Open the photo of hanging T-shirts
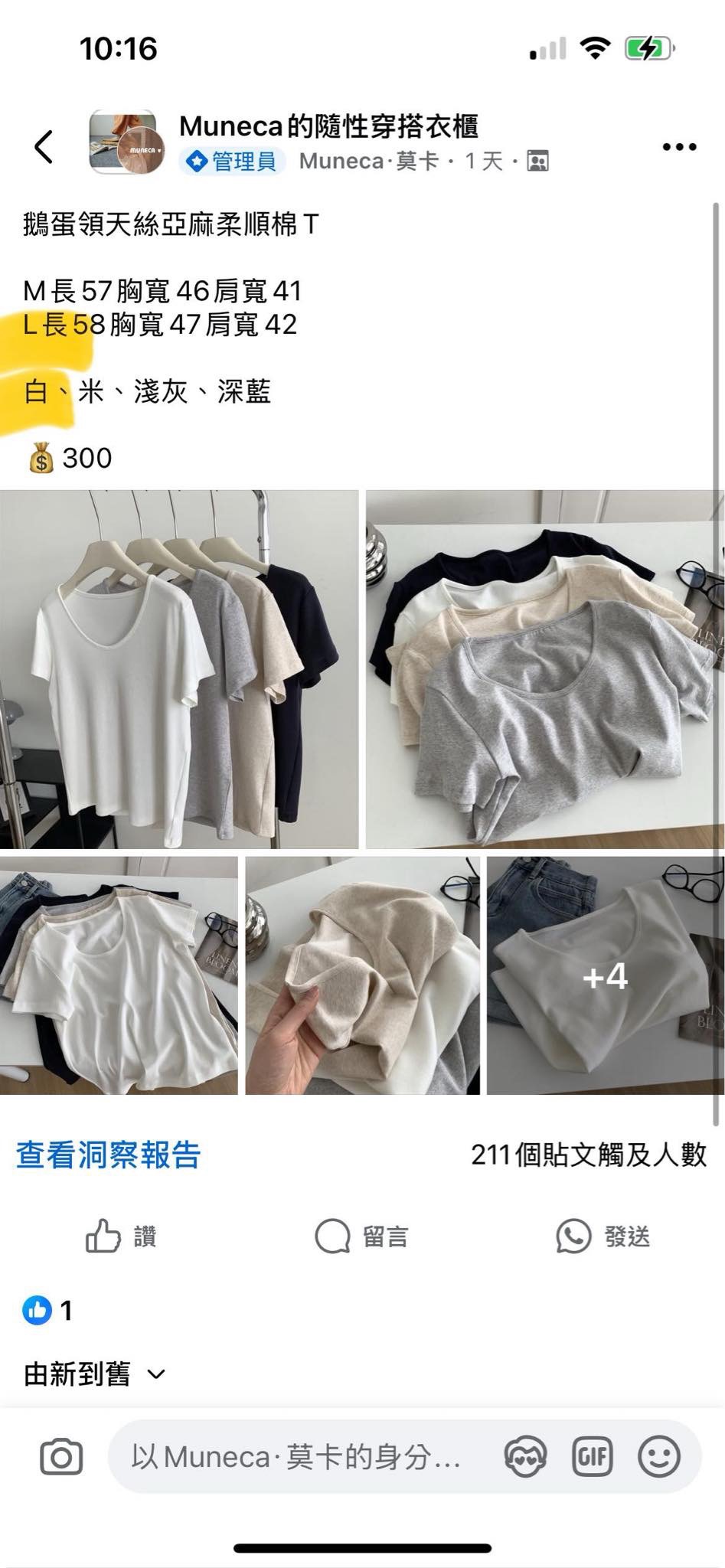Image resolution: width=725 pixels, height=1568 pixels. click(178, 669)
